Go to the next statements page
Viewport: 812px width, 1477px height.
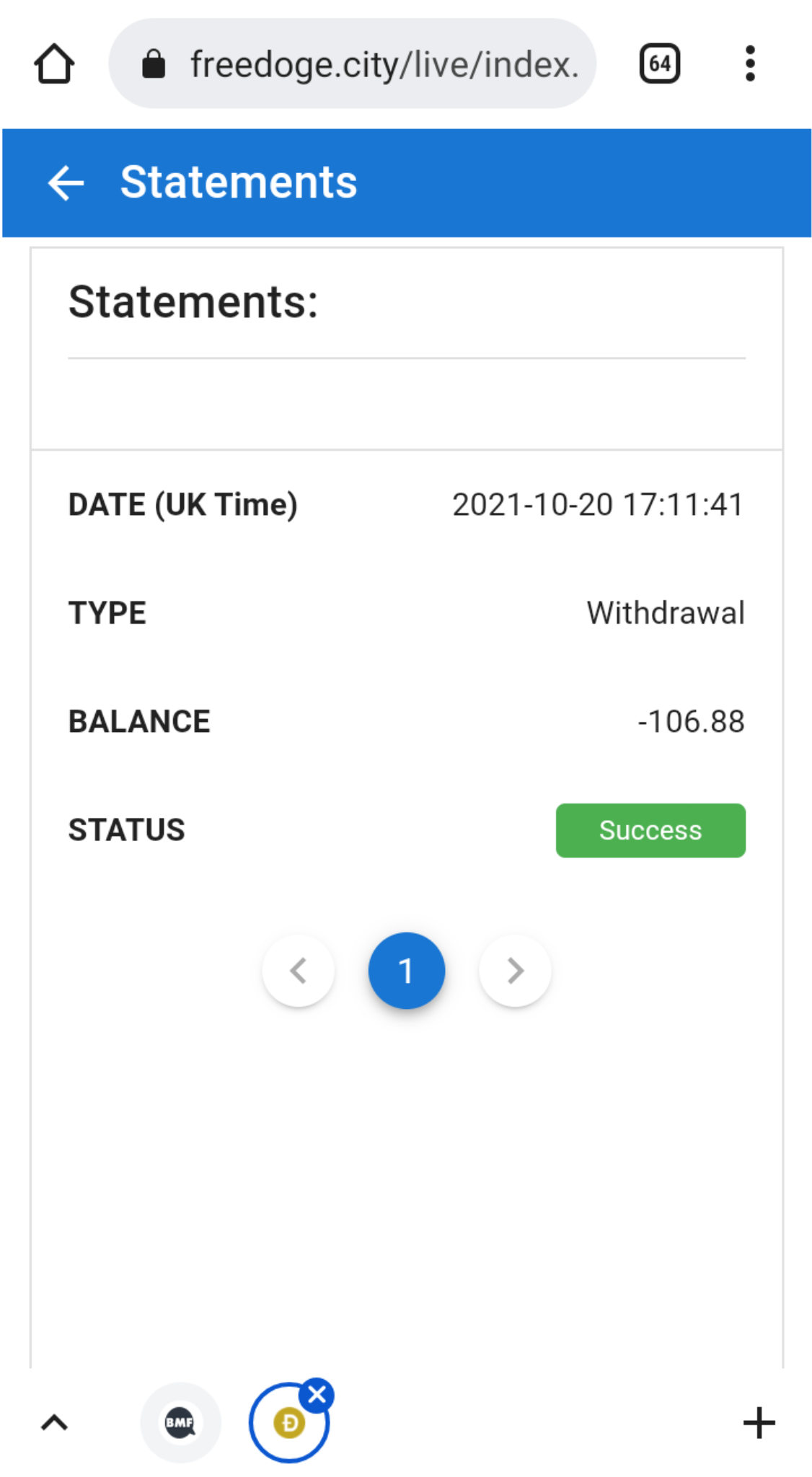(515, 971)
